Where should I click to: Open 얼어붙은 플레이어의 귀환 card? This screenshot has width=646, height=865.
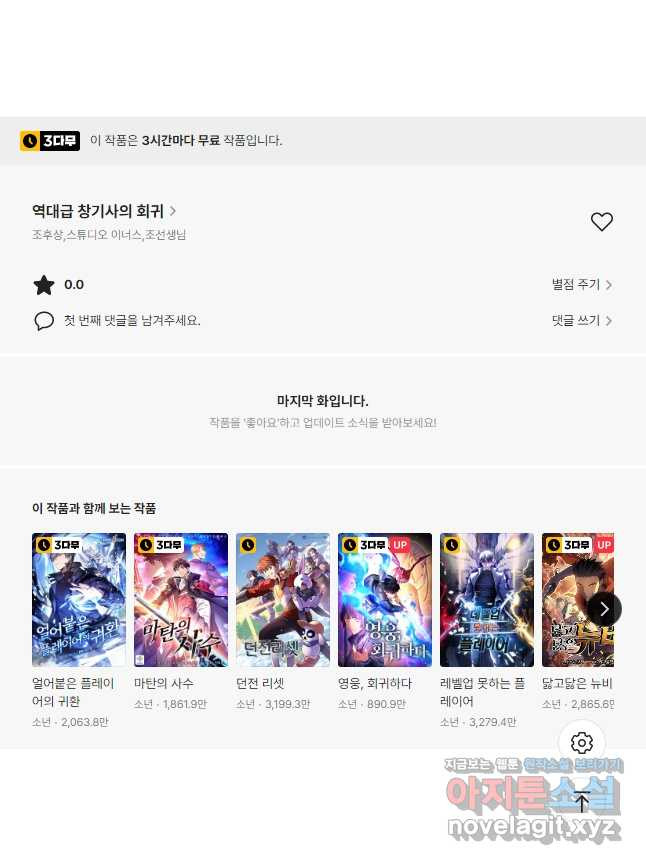(79, 600)
